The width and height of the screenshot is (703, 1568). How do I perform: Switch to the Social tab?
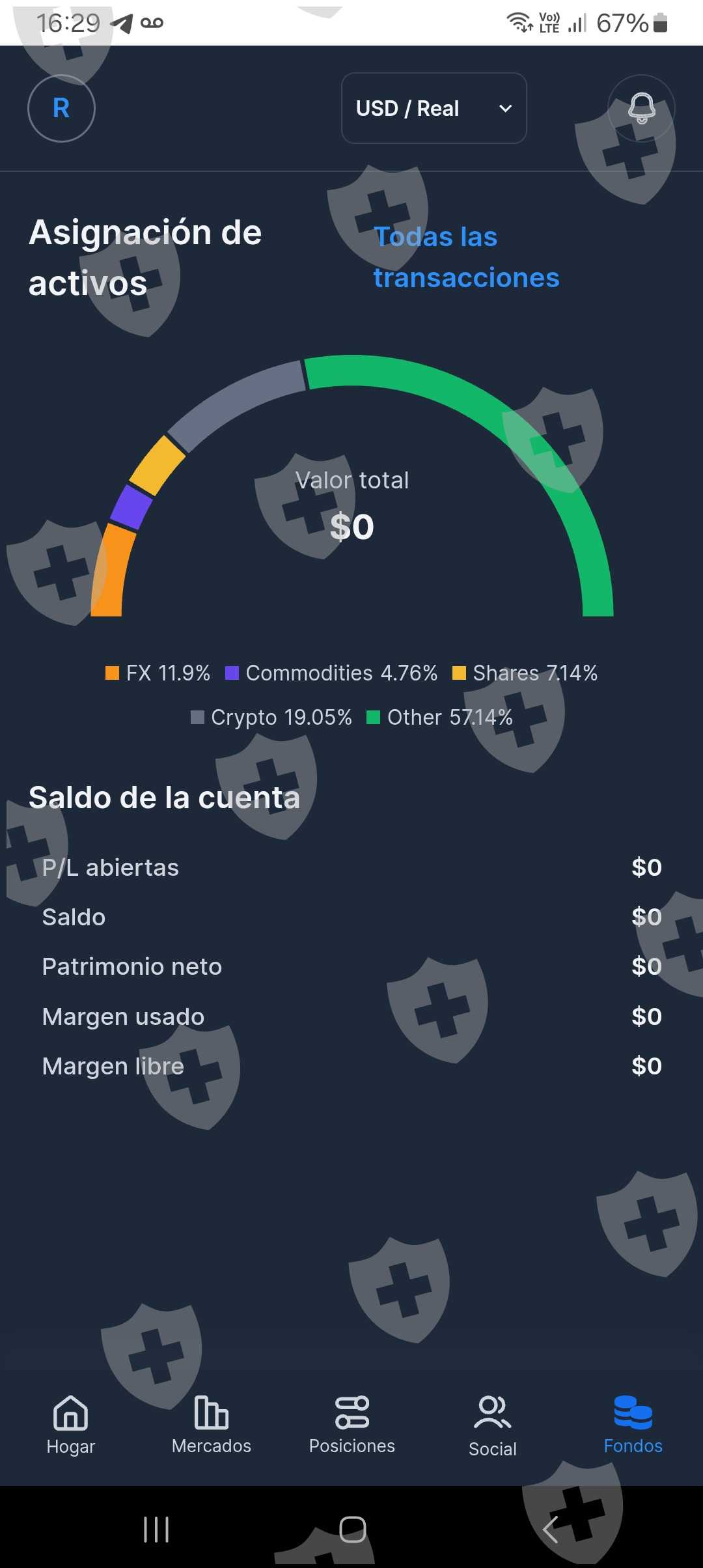(493, 1426)
